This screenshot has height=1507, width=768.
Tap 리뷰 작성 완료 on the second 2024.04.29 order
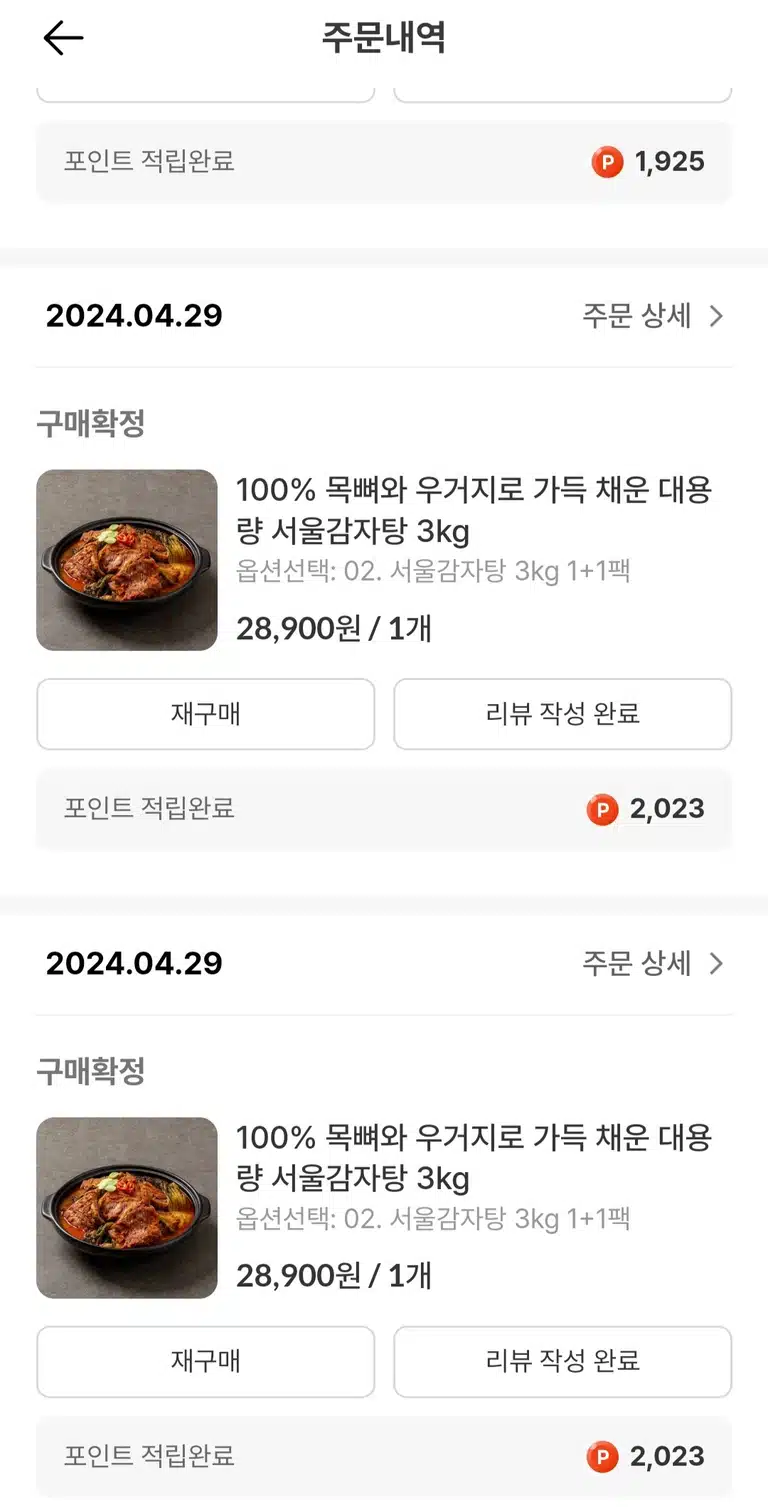click(x=563, y=1361)
